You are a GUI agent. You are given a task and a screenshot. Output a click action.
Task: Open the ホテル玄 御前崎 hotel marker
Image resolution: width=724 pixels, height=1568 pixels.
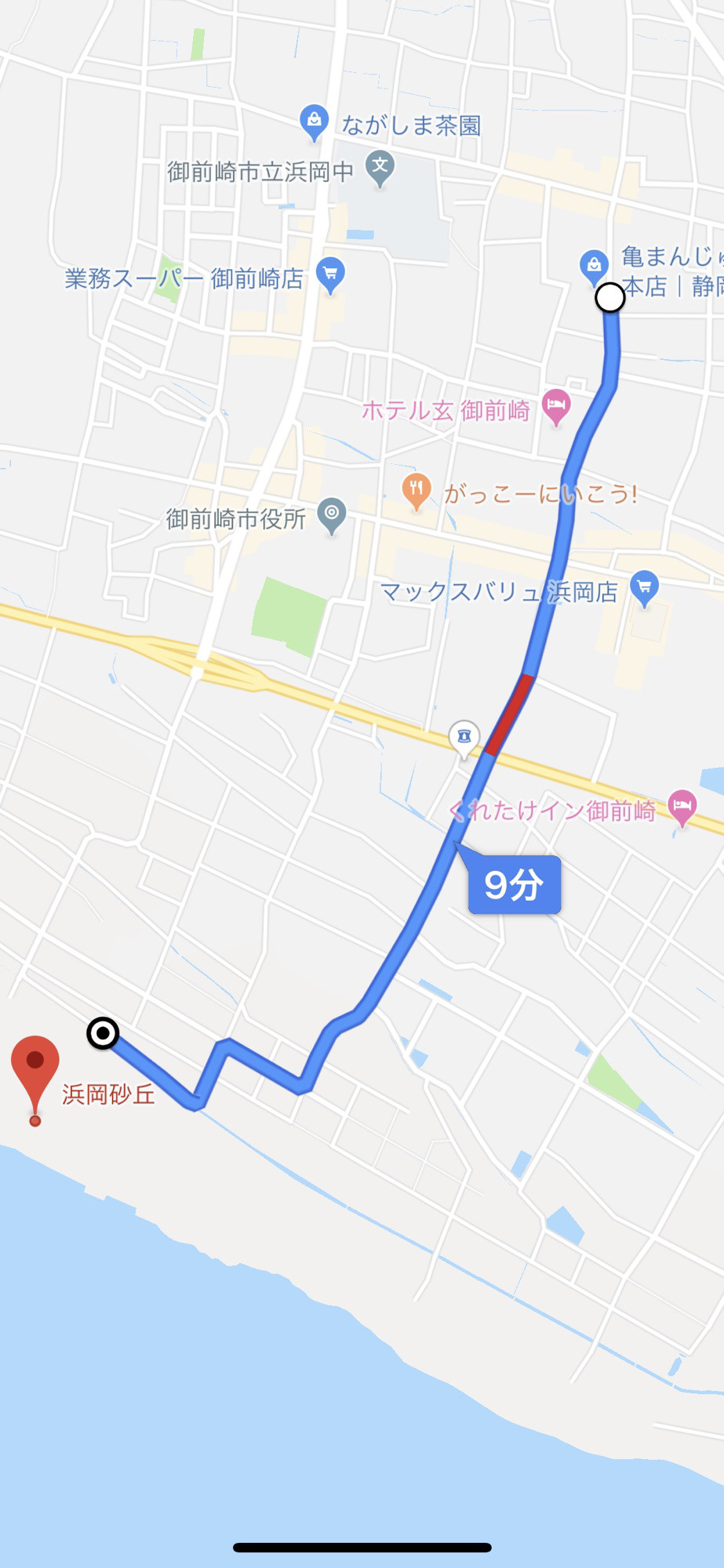pyautogui.click(x=556, y=406)
